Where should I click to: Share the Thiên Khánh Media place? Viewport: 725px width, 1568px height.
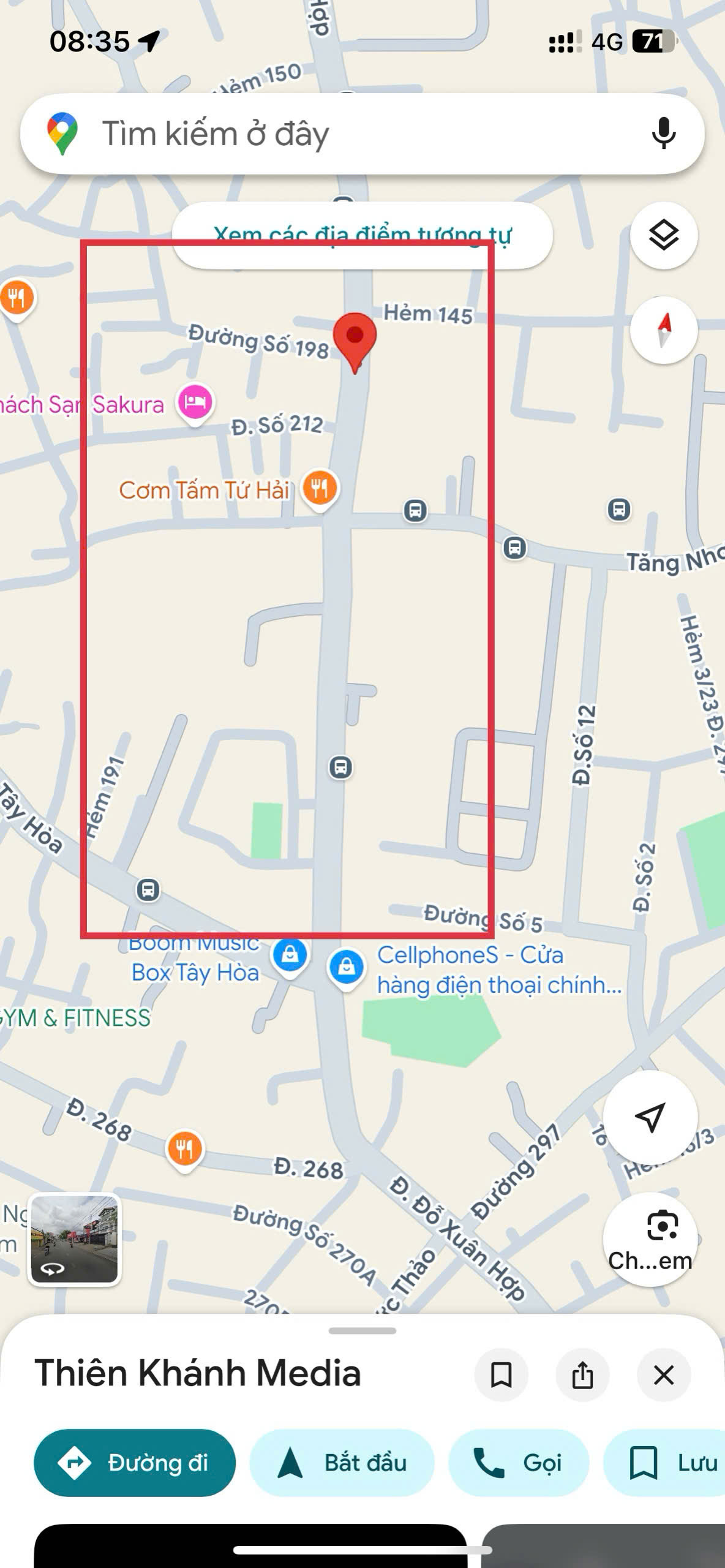coord(582,1375)
